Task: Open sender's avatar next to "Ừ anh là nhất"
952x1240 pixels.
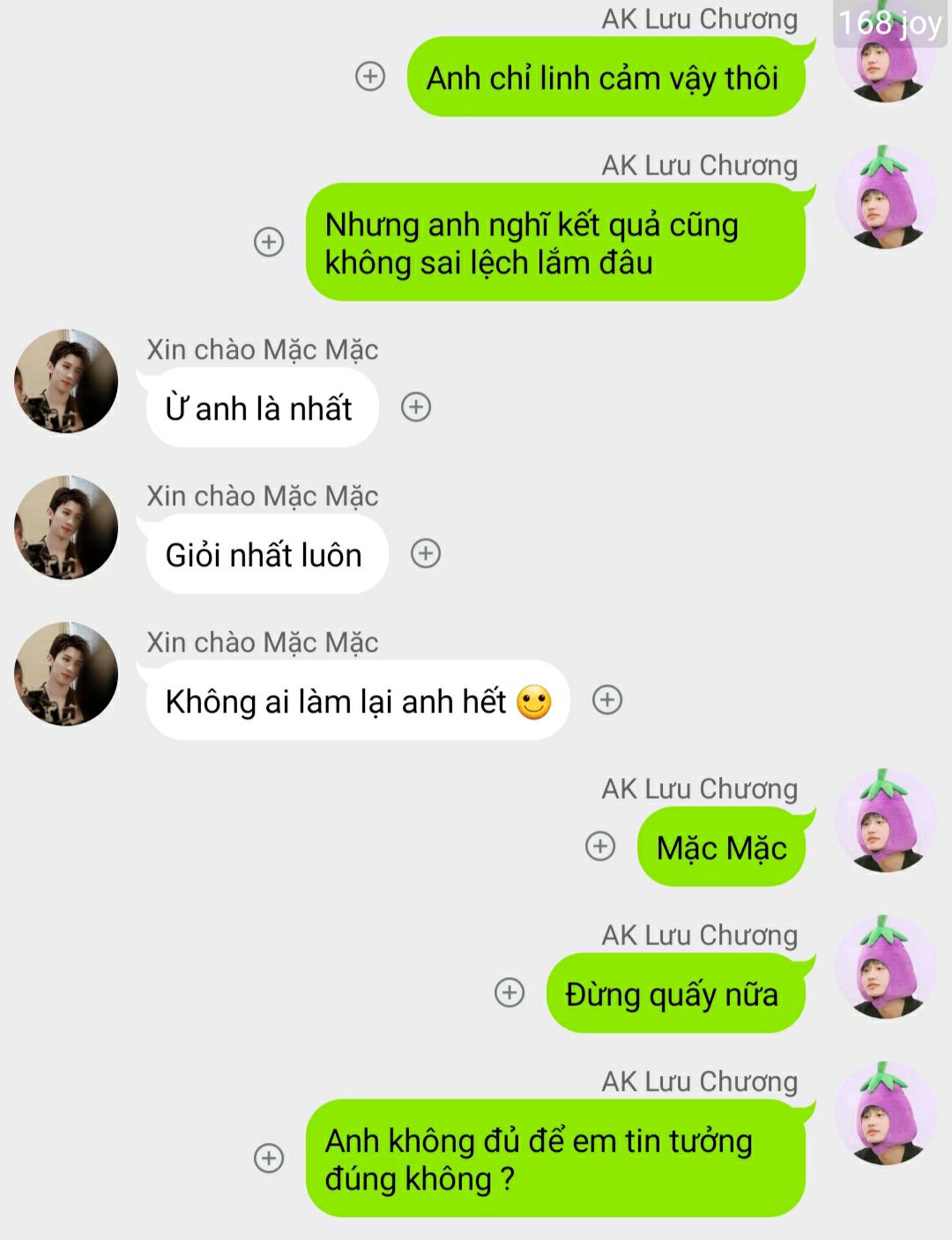Action: [66, 381]
